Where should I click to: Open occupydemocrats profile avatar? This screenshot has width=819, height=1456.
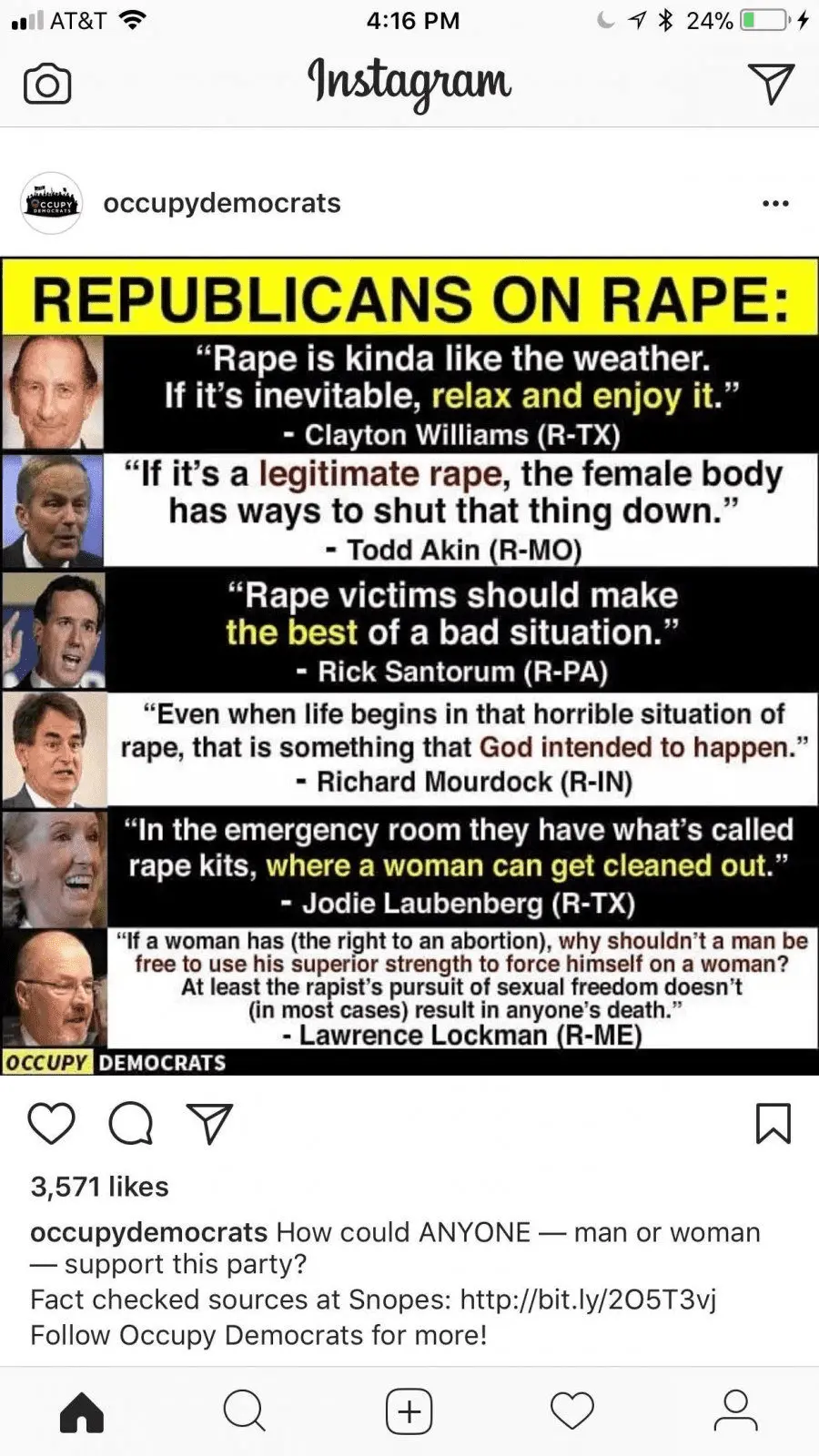pyautogui.click(x=52, y=203)
